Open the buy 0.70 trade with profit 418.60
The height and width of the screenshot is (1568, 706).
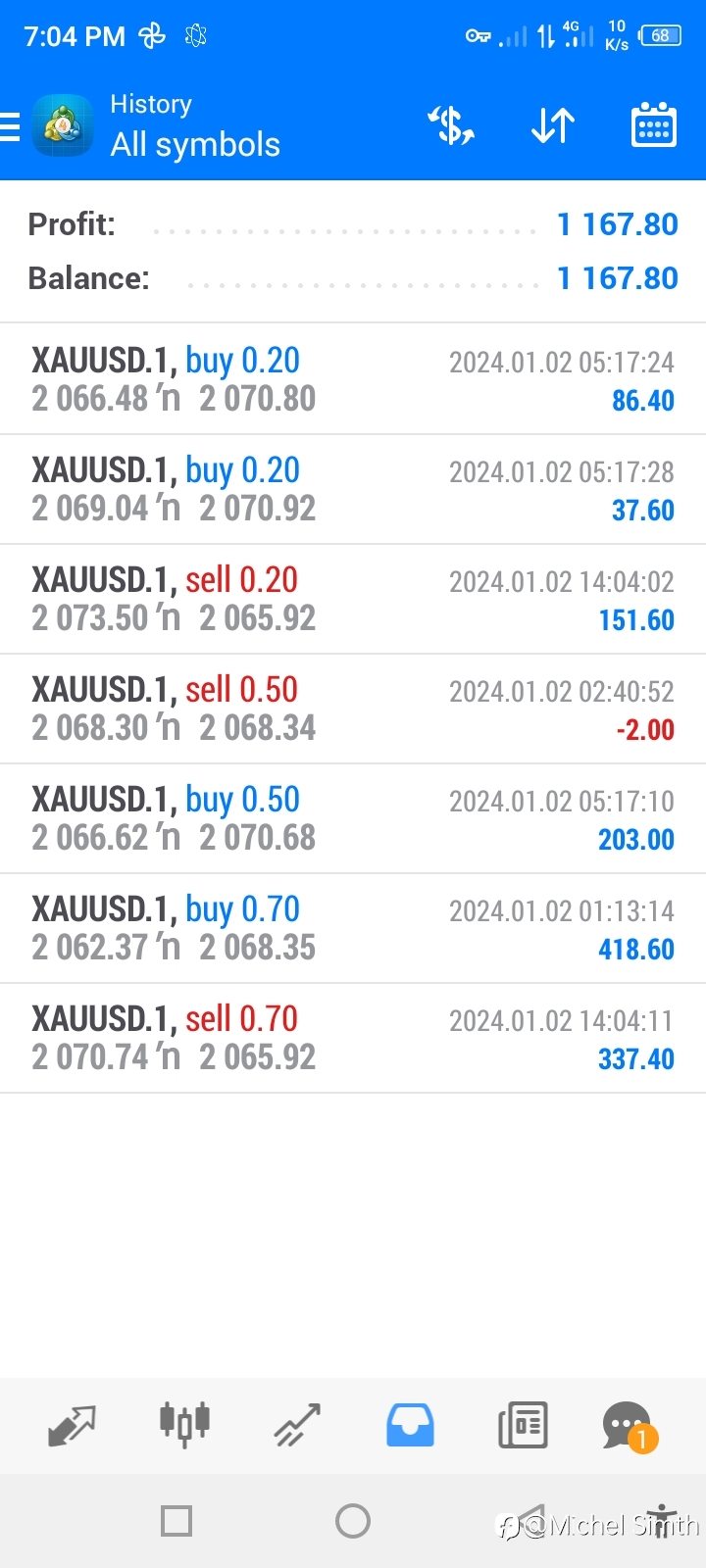[353, 928]
